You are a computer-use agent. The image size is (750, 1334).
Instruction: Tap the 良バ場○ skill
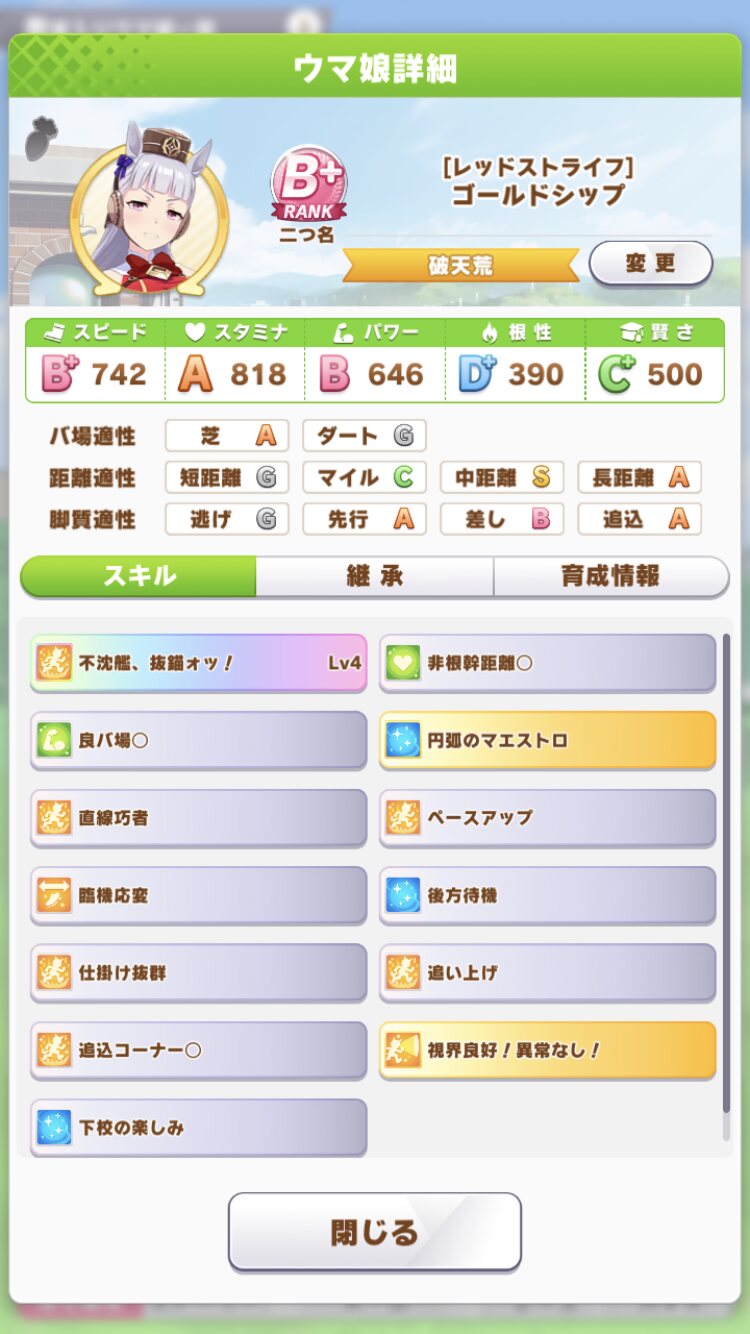tap(198, 740)
